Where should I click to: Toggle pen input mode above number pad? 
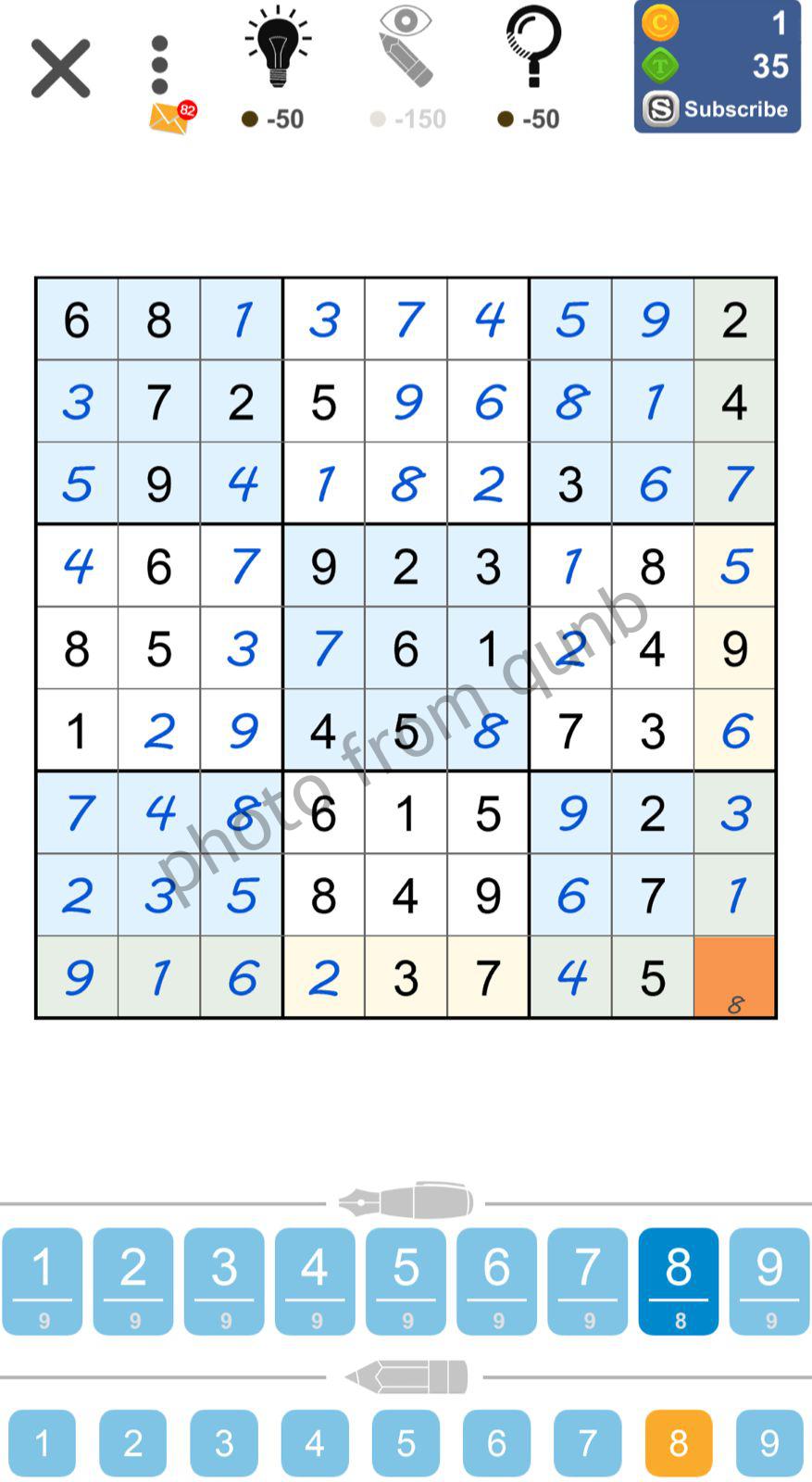pyautogui.click(x=406, y=1199)
